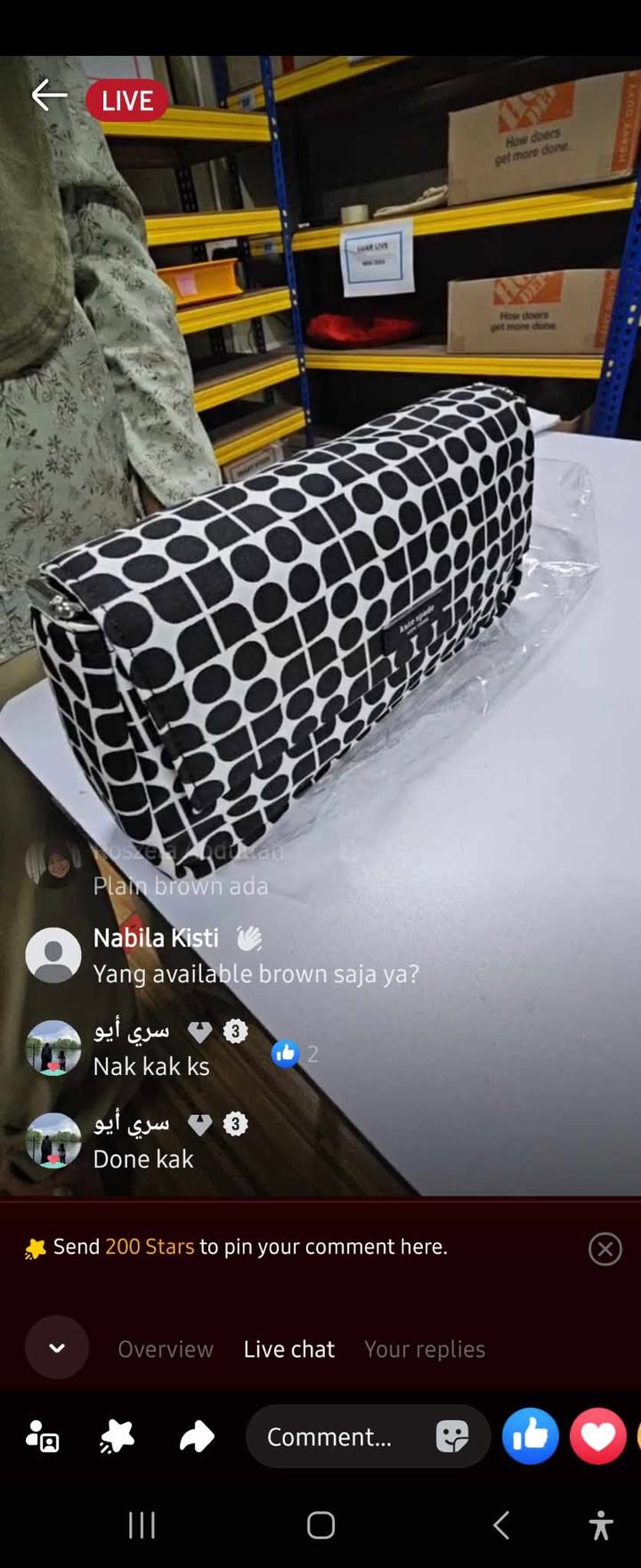
Task: Open the watch together icon
Action: point(43,1436)
